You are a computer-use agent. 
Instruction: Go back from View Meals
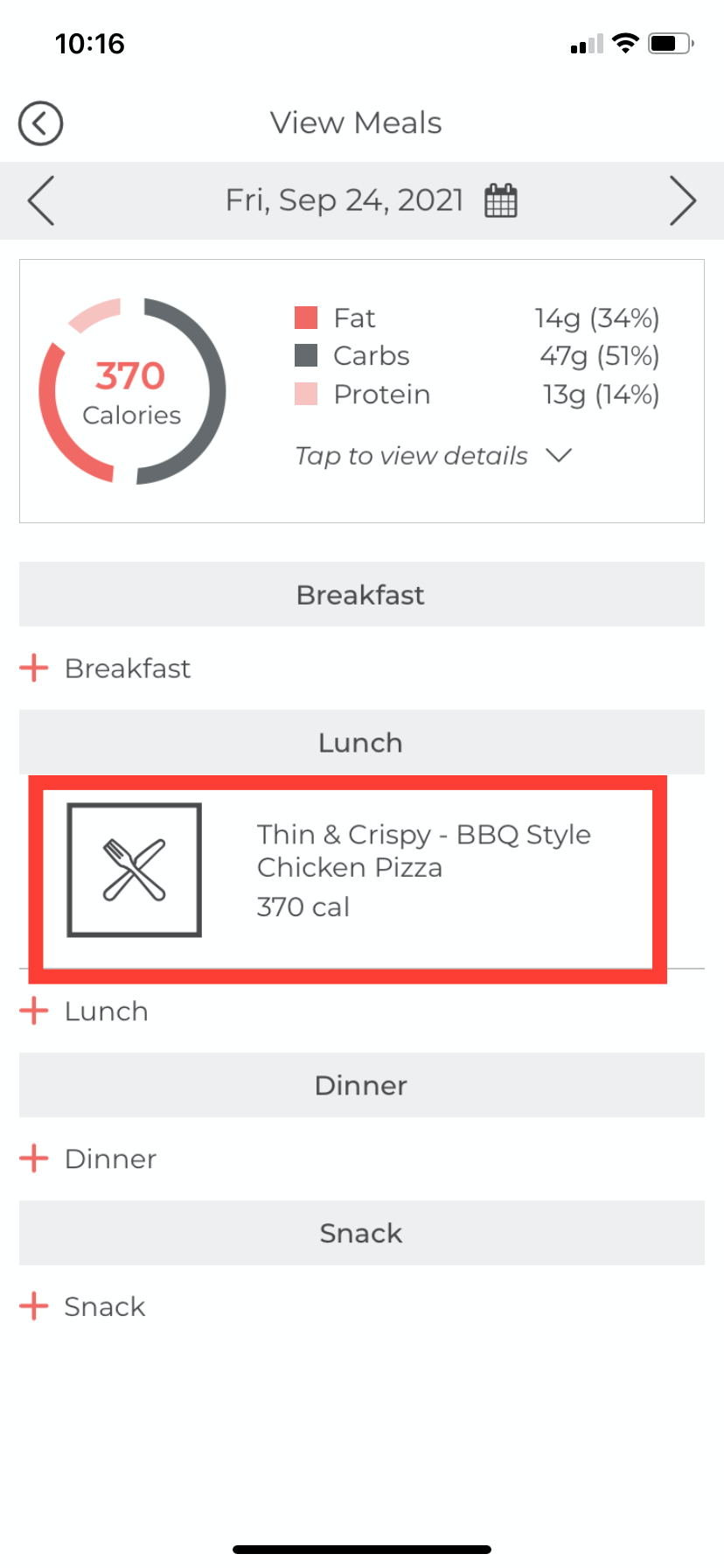40,123
